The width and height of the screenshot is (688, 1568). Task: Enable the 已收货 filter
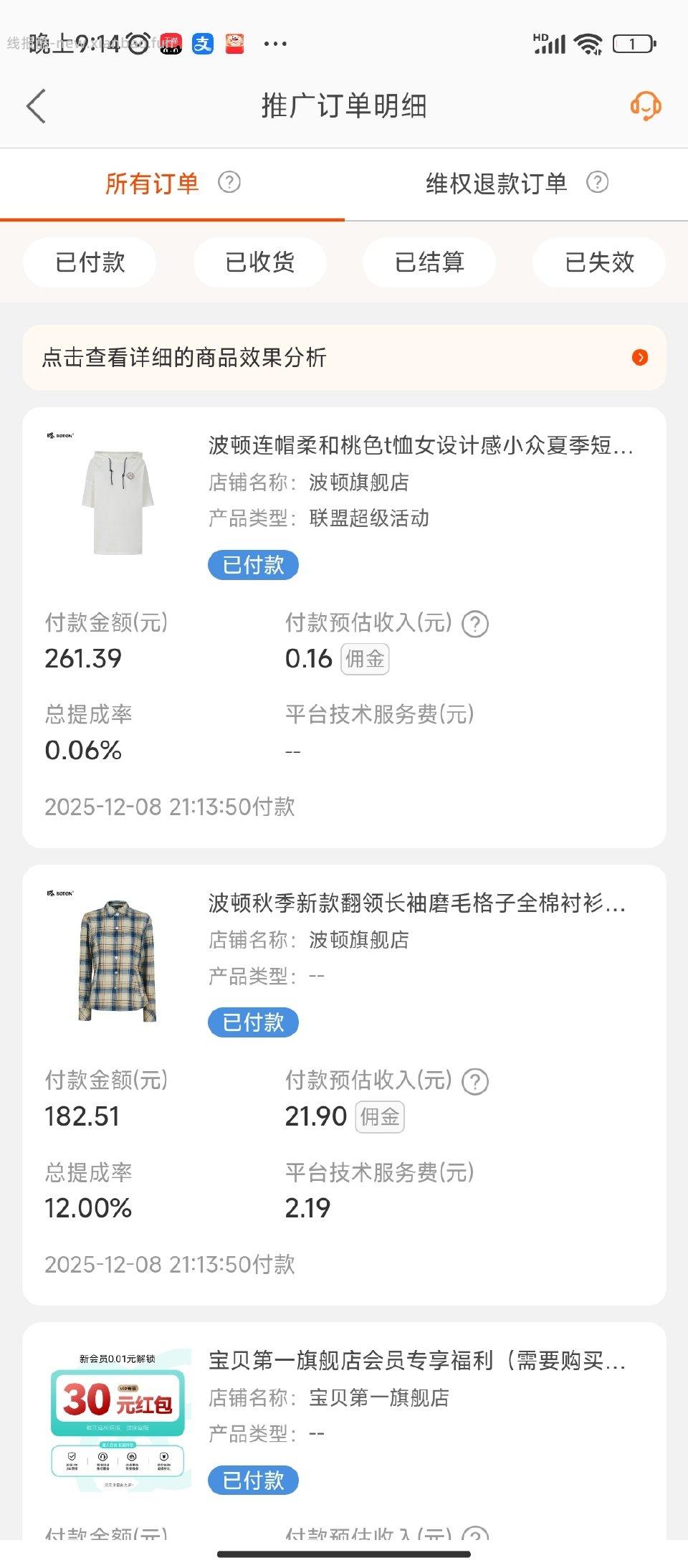click(x=259, y=262)
